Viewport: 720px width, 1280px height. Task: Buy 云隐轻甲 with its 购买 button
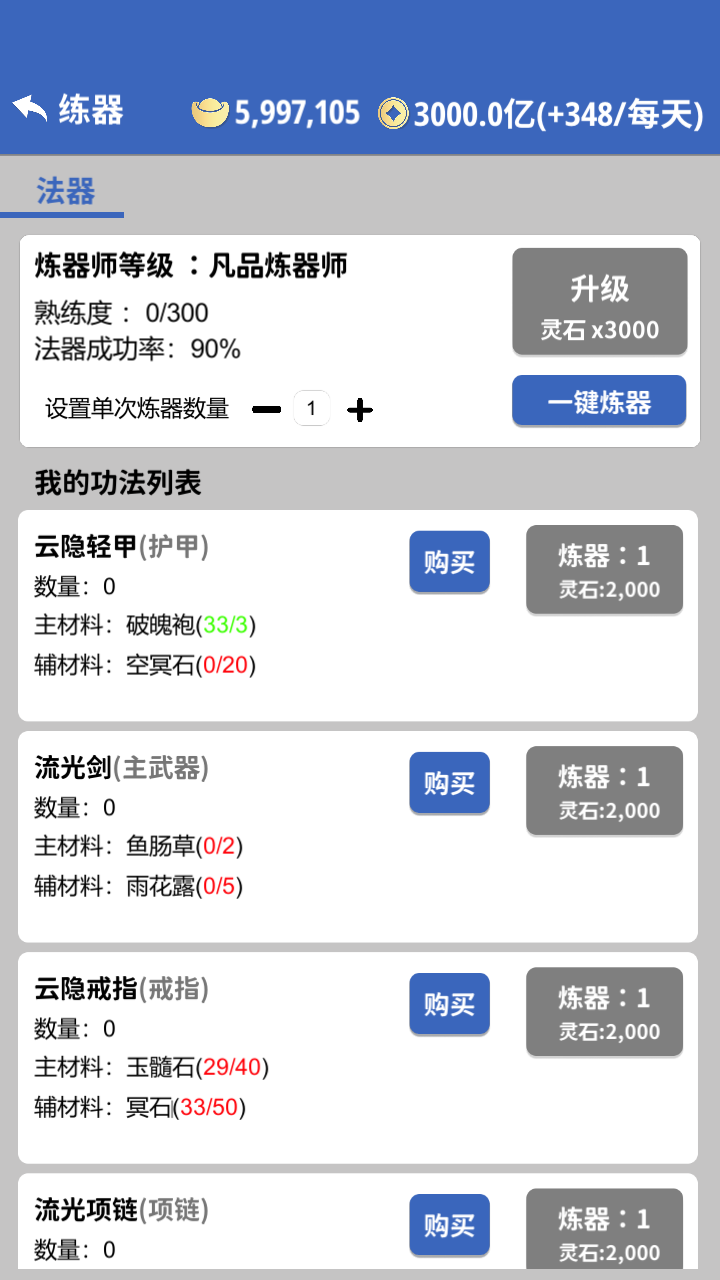coord(448,562)
